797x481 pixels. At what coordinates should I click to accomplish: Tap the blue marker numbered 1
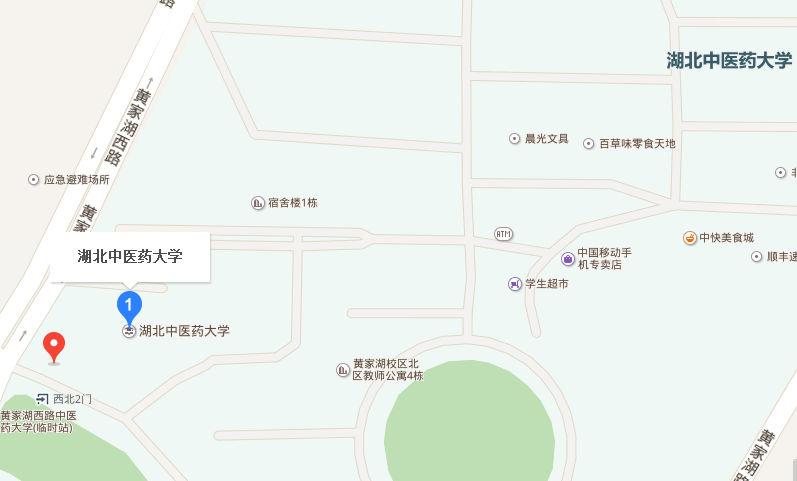click(129, 303)
